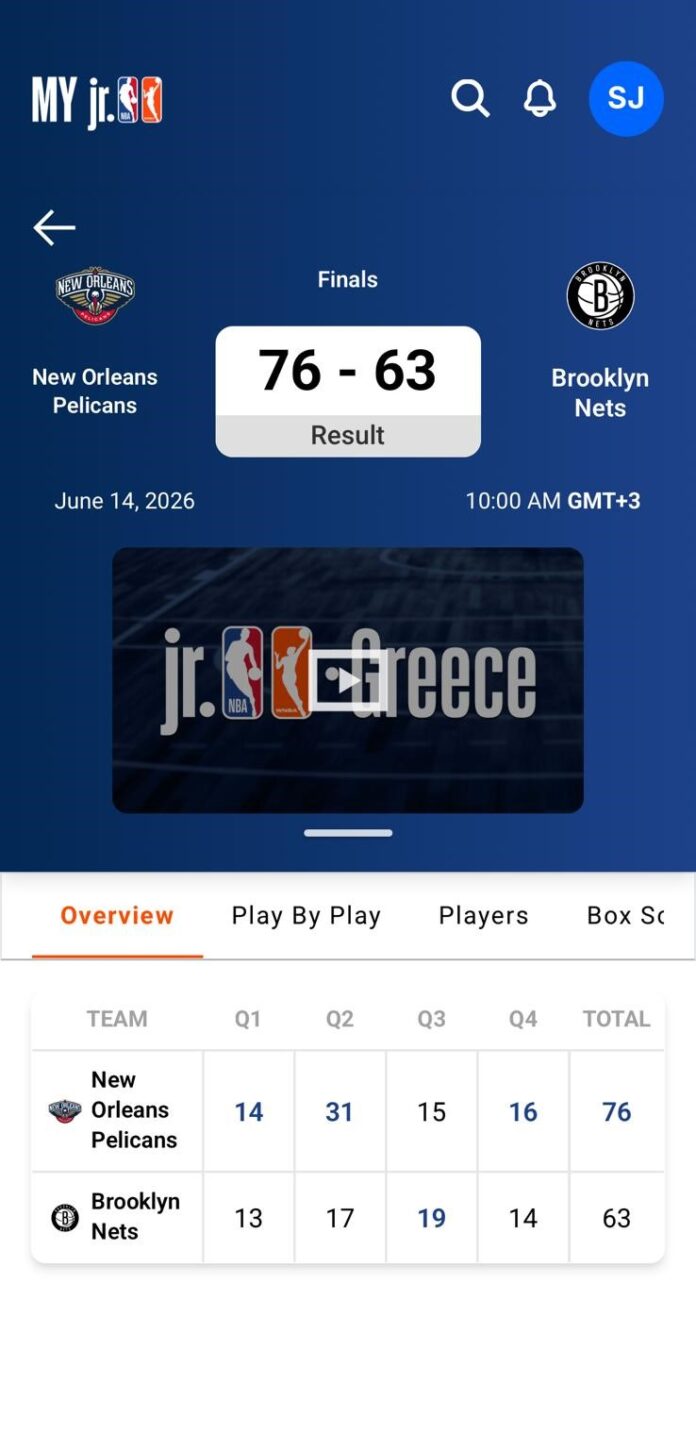The image size is (696, 1433).
Task: Open the notifications bell
Action: [x=540, y=99]
